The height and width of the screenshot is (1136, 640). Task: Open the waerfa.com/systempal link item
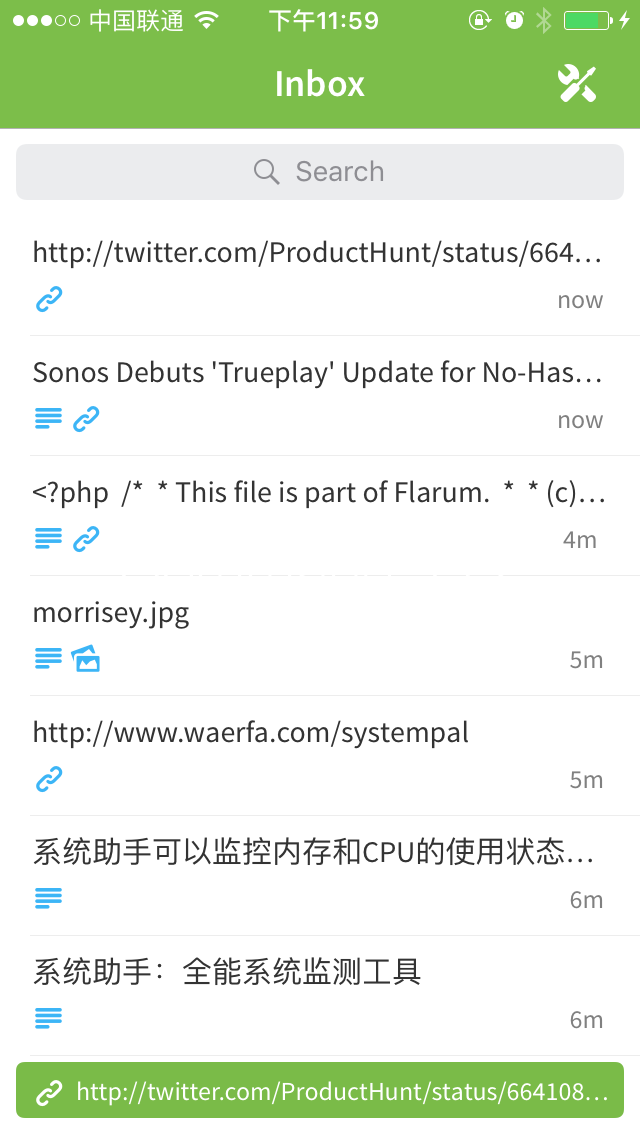320,756
